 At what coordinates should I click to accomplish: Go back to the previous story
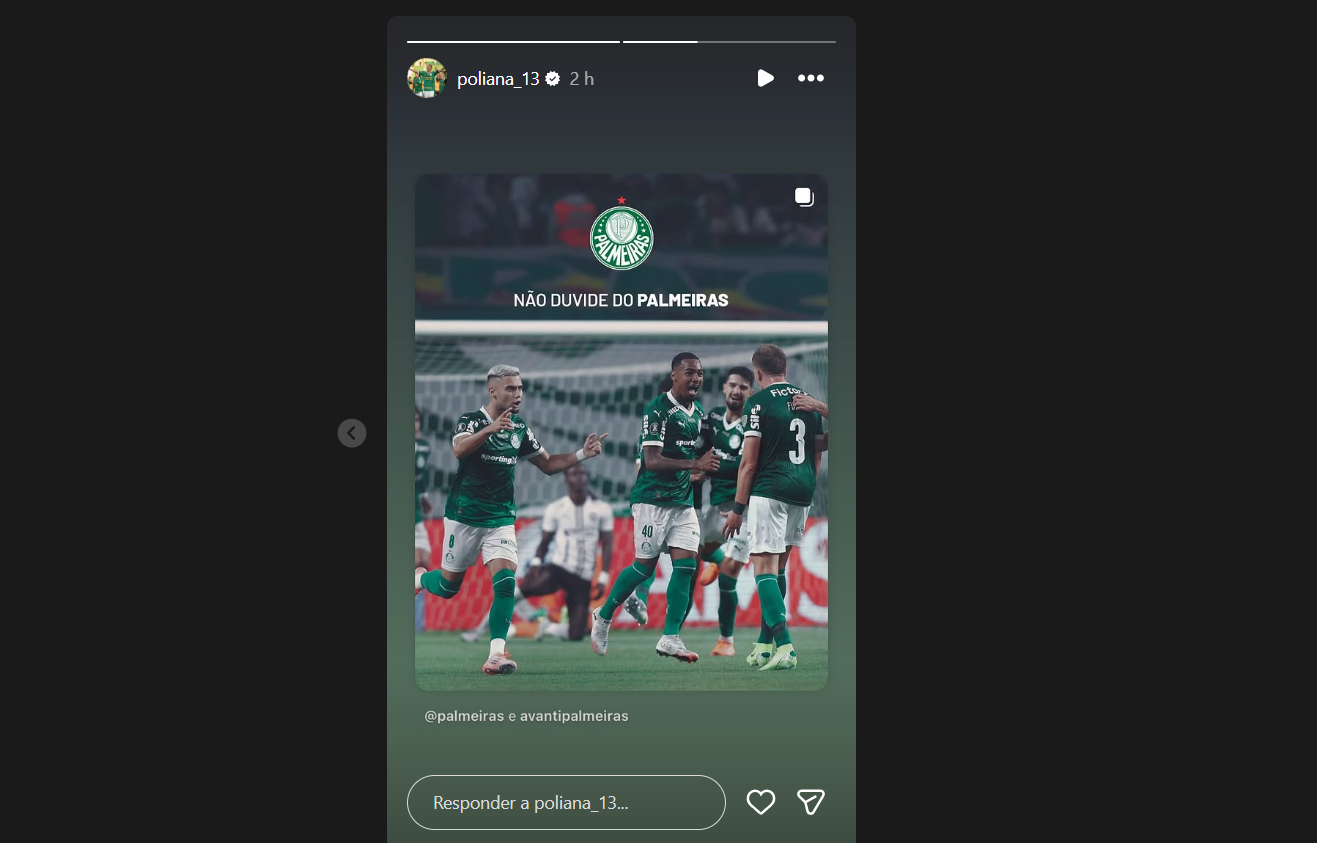coord(352,433)
